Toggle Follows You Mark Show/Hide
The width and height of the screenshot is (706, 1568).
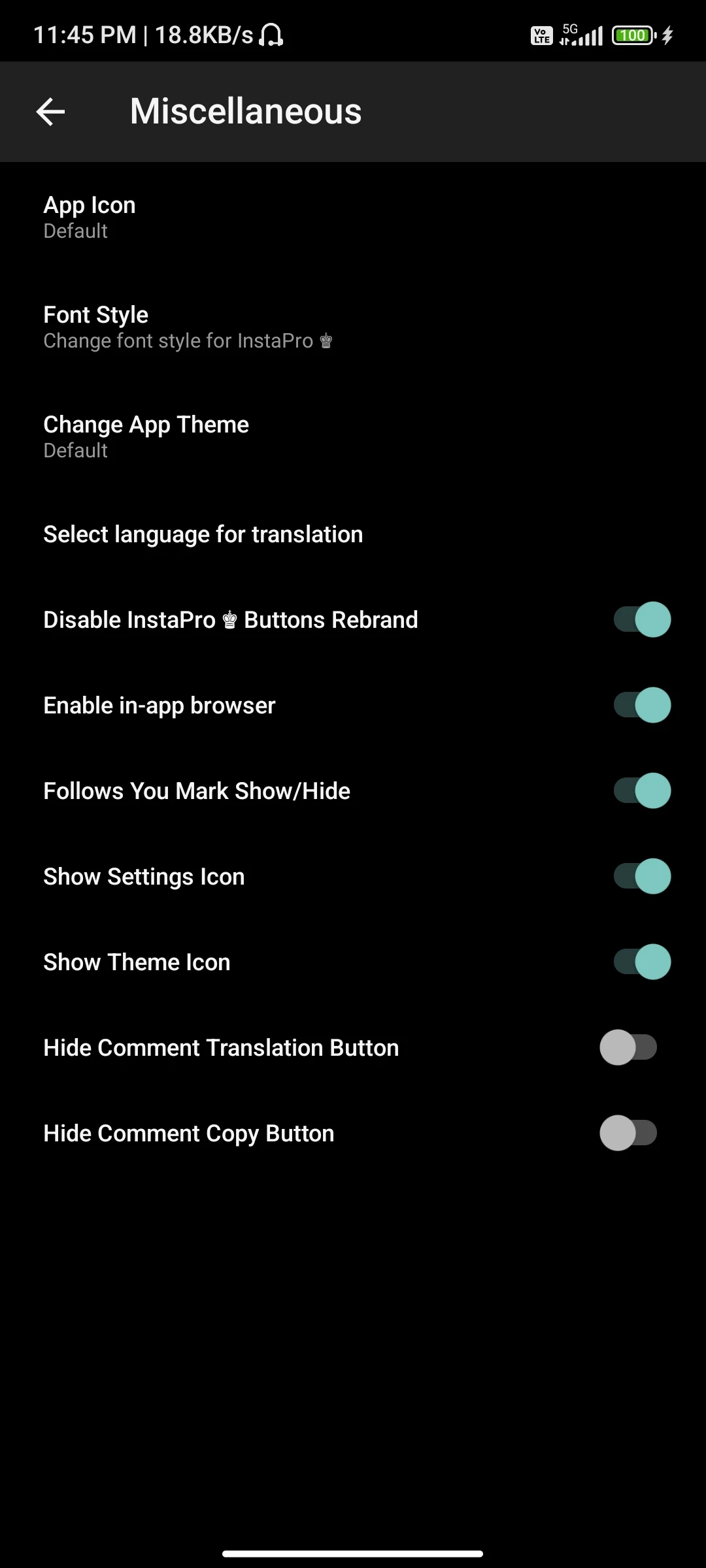[x=642, y=791]
